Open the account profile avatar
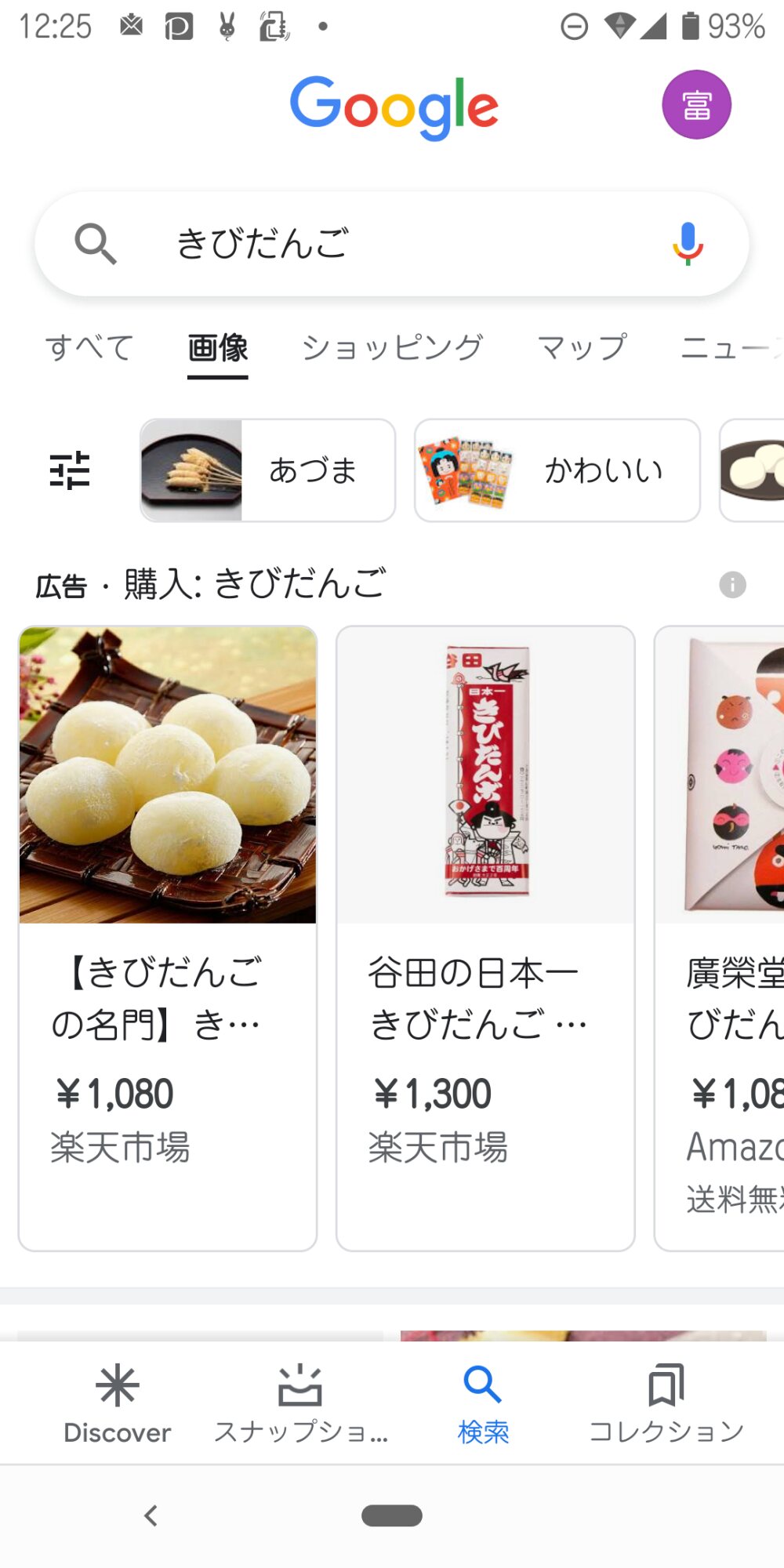 coord(696,105)
